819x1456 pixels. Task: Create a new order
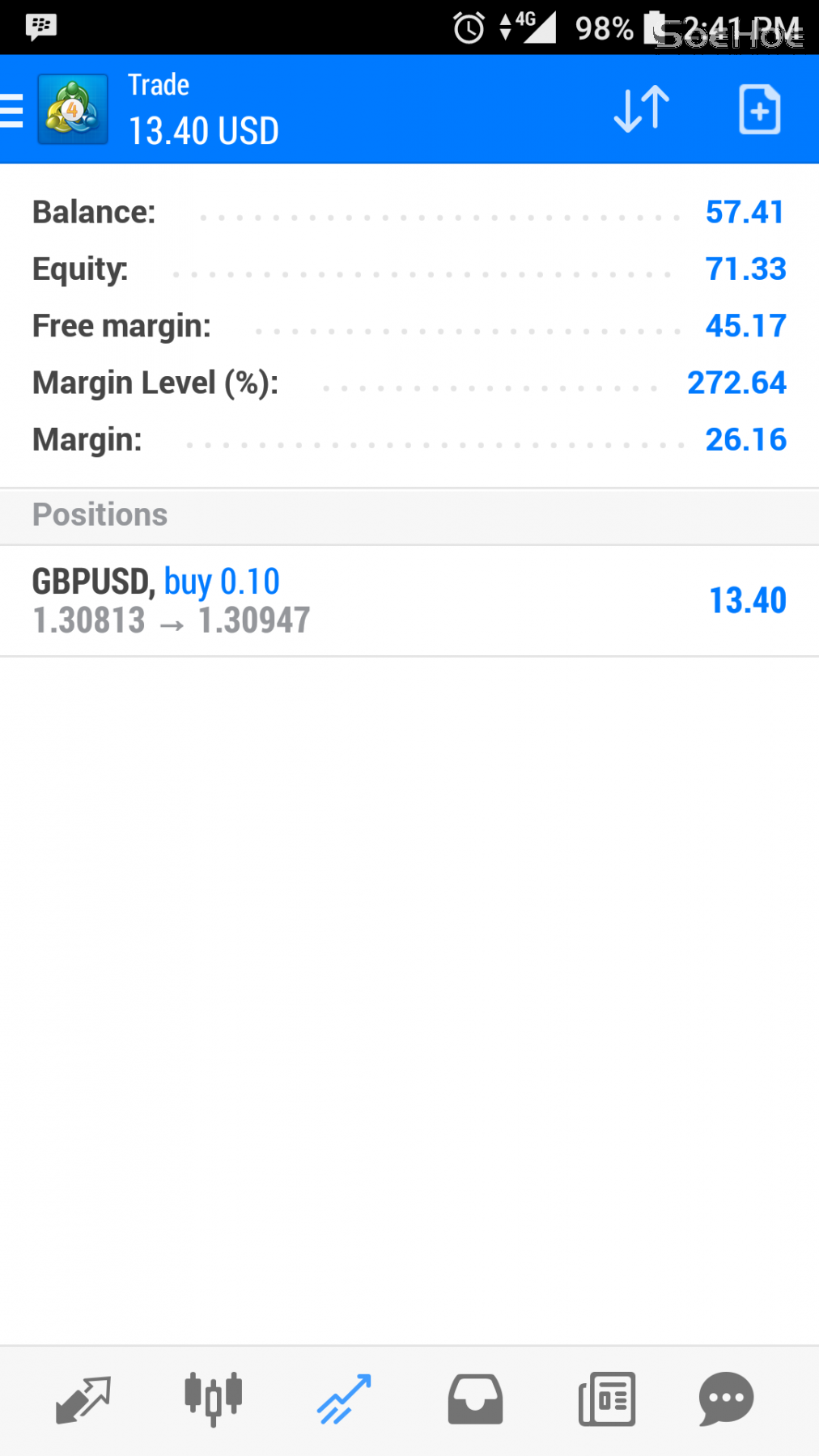pos(759,109)
